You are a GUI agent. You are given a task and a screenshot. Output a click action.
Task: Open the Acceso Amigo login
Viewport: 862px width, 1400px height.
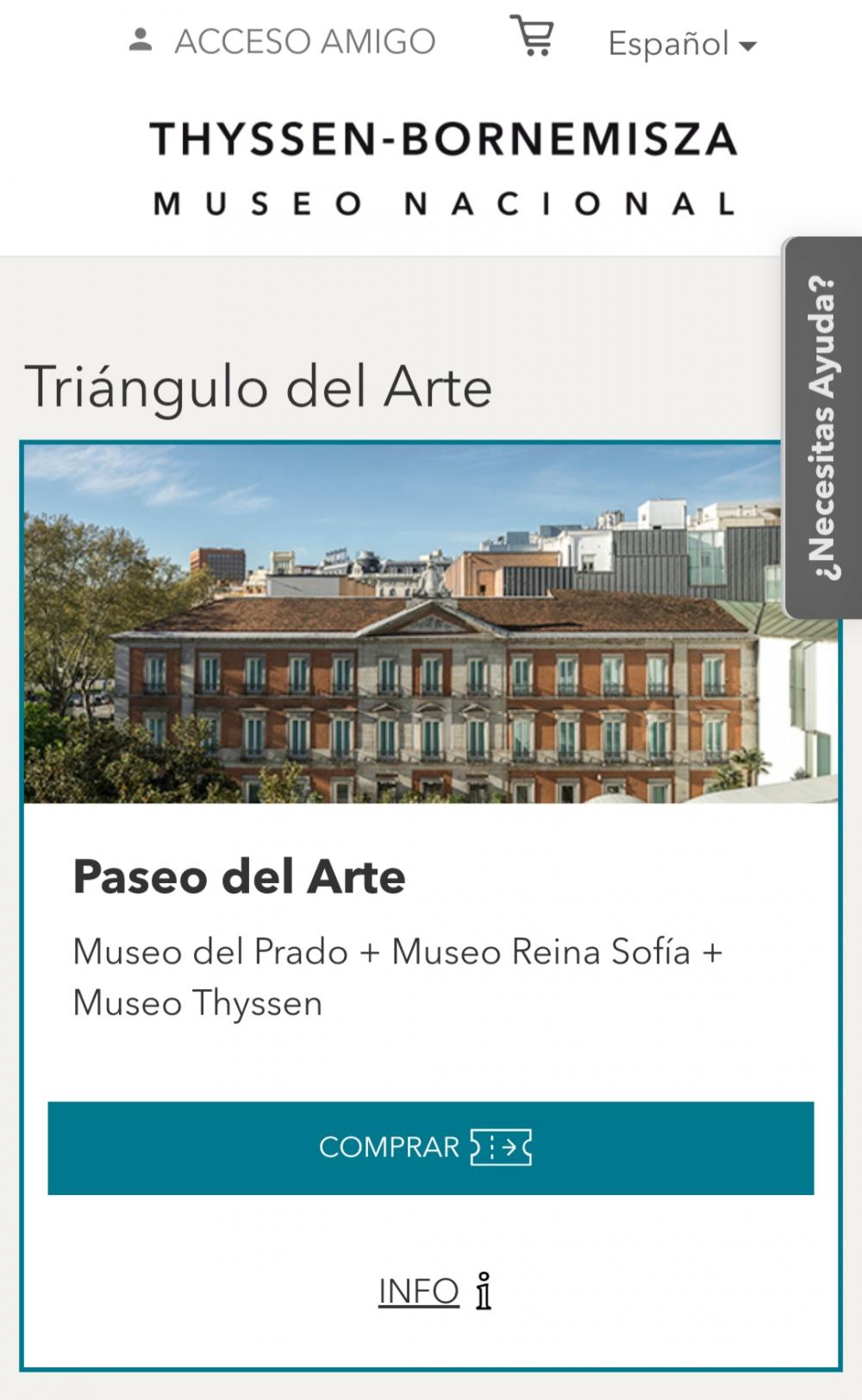[283, 41]
